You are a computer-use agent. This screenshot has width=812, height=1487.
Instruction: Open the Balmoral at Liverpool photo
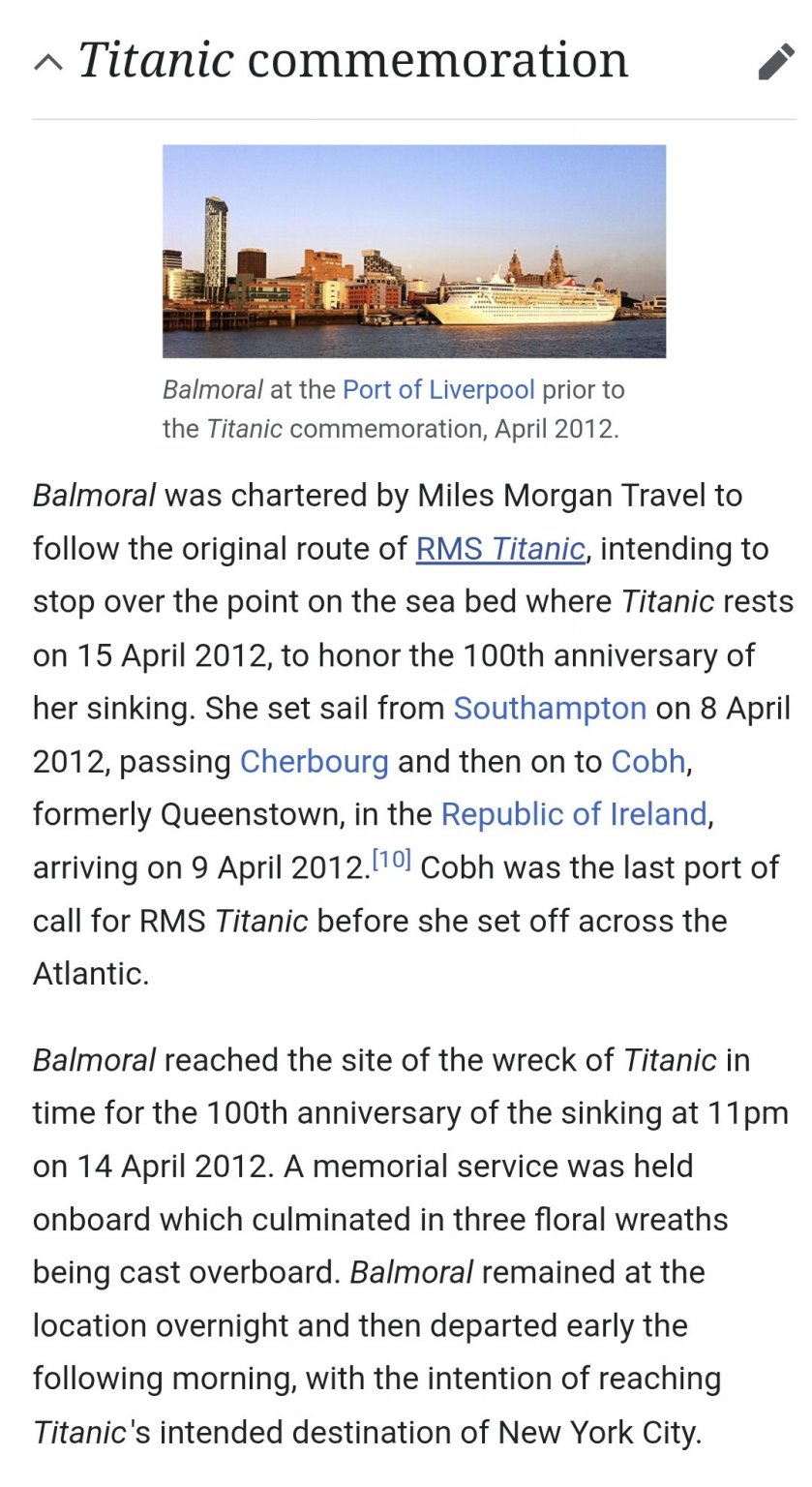(x=413, y=252)
